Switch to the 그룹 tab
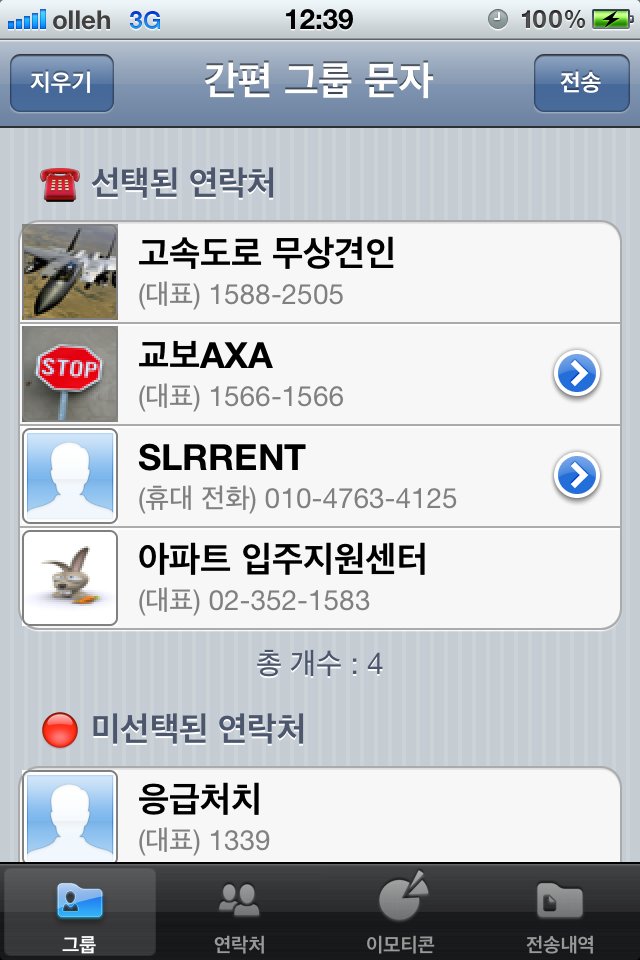 tap(80, 912)
